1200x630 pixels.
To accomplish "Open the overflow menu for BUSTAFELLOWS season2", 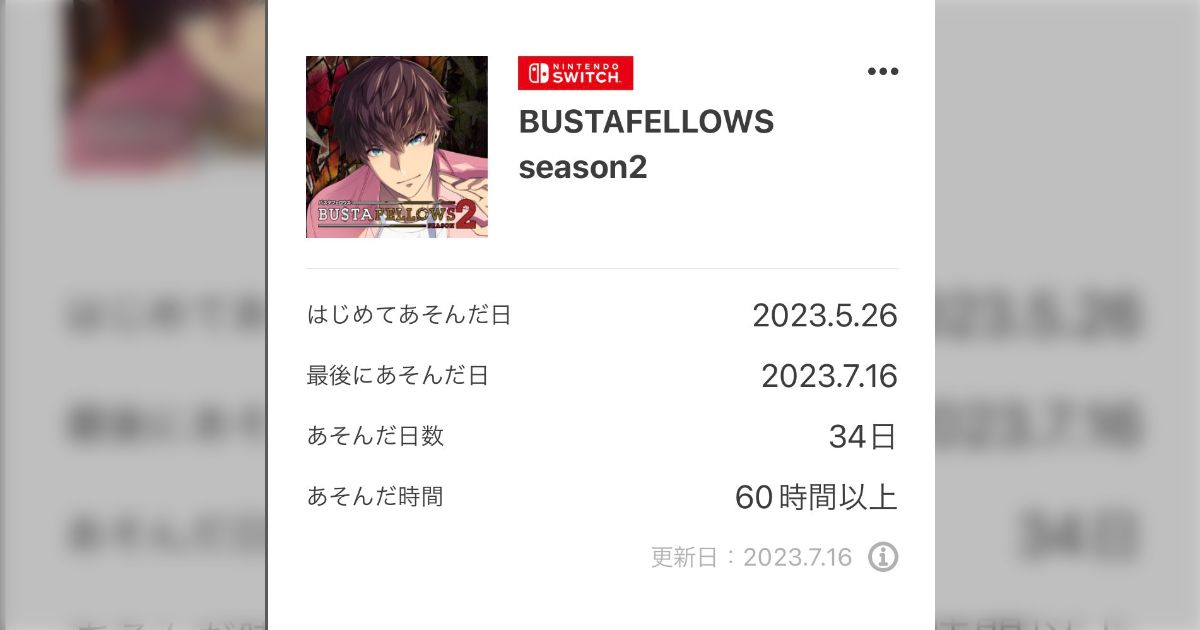I will click(x=882, y=71).
